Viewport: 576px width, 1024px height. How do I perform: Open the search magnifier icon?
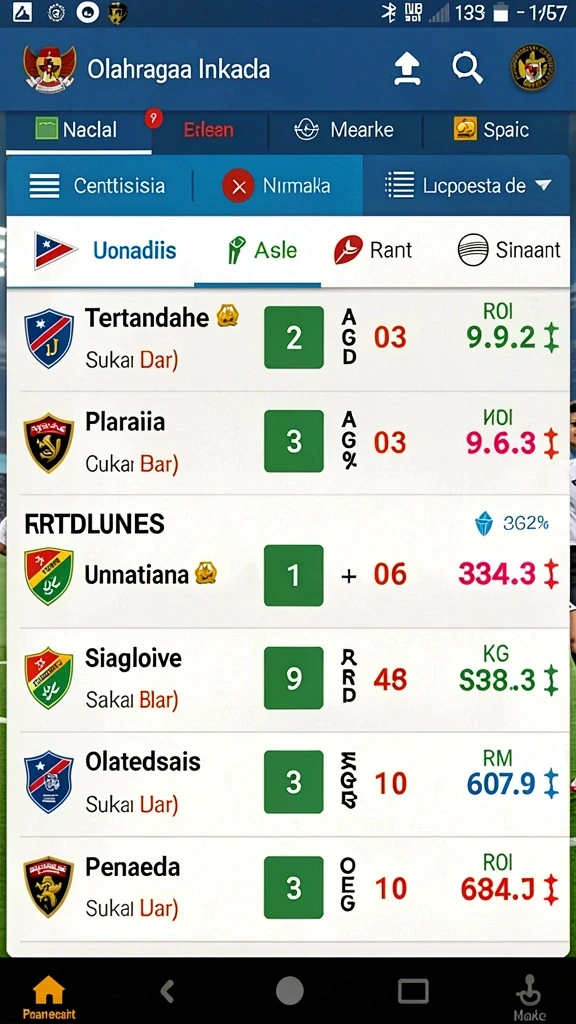[x=468, y=69]
